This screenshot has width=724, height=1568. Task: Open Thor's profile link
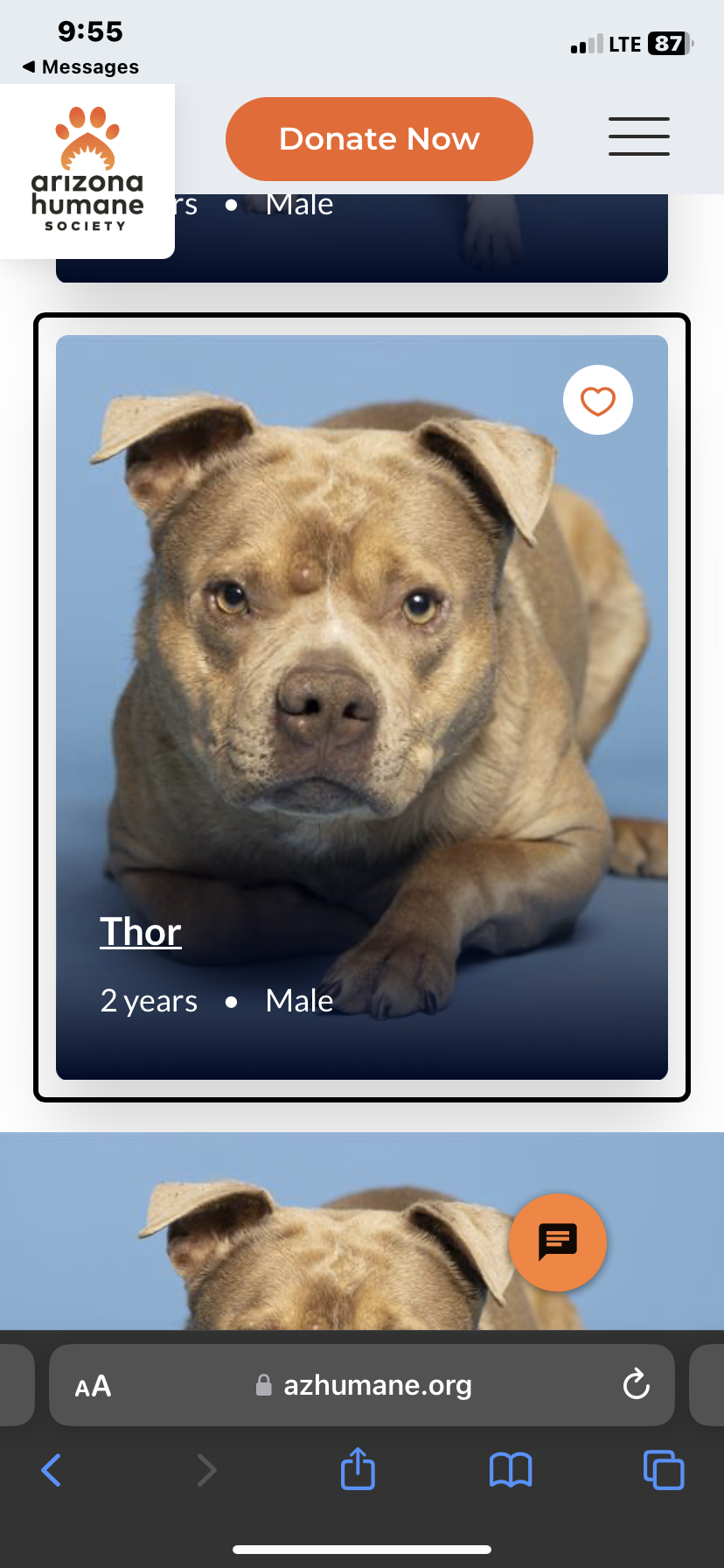(x=141, y=932)
